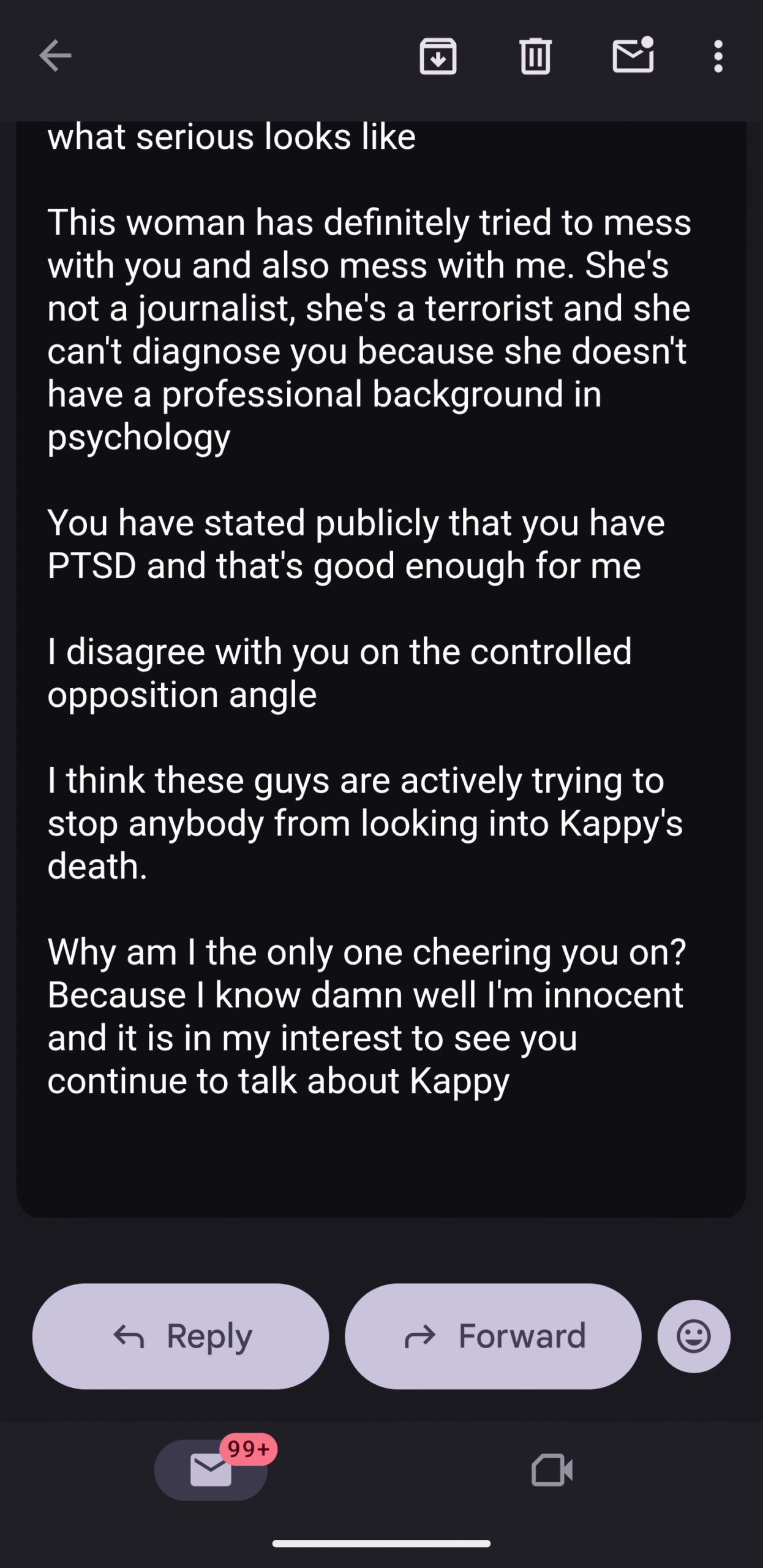Switch to the Mail tab
The height and width of the screenshot is (1568, 763).
coord(211,1470)
